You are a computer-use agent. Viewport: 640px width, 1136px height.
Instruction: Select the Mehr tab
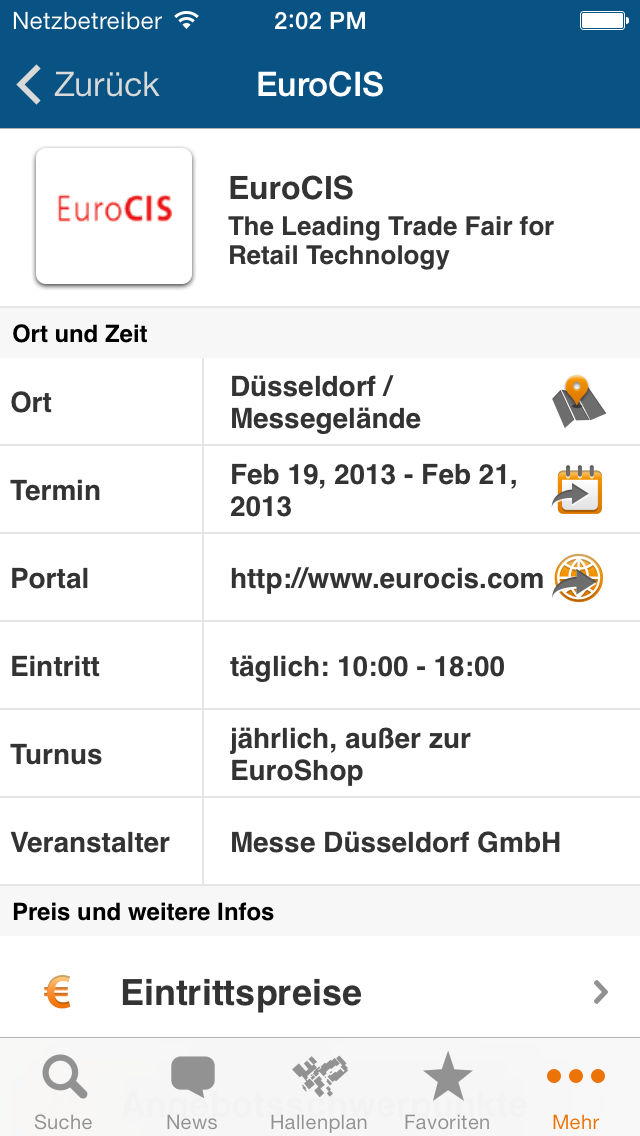pos(575,1091)
